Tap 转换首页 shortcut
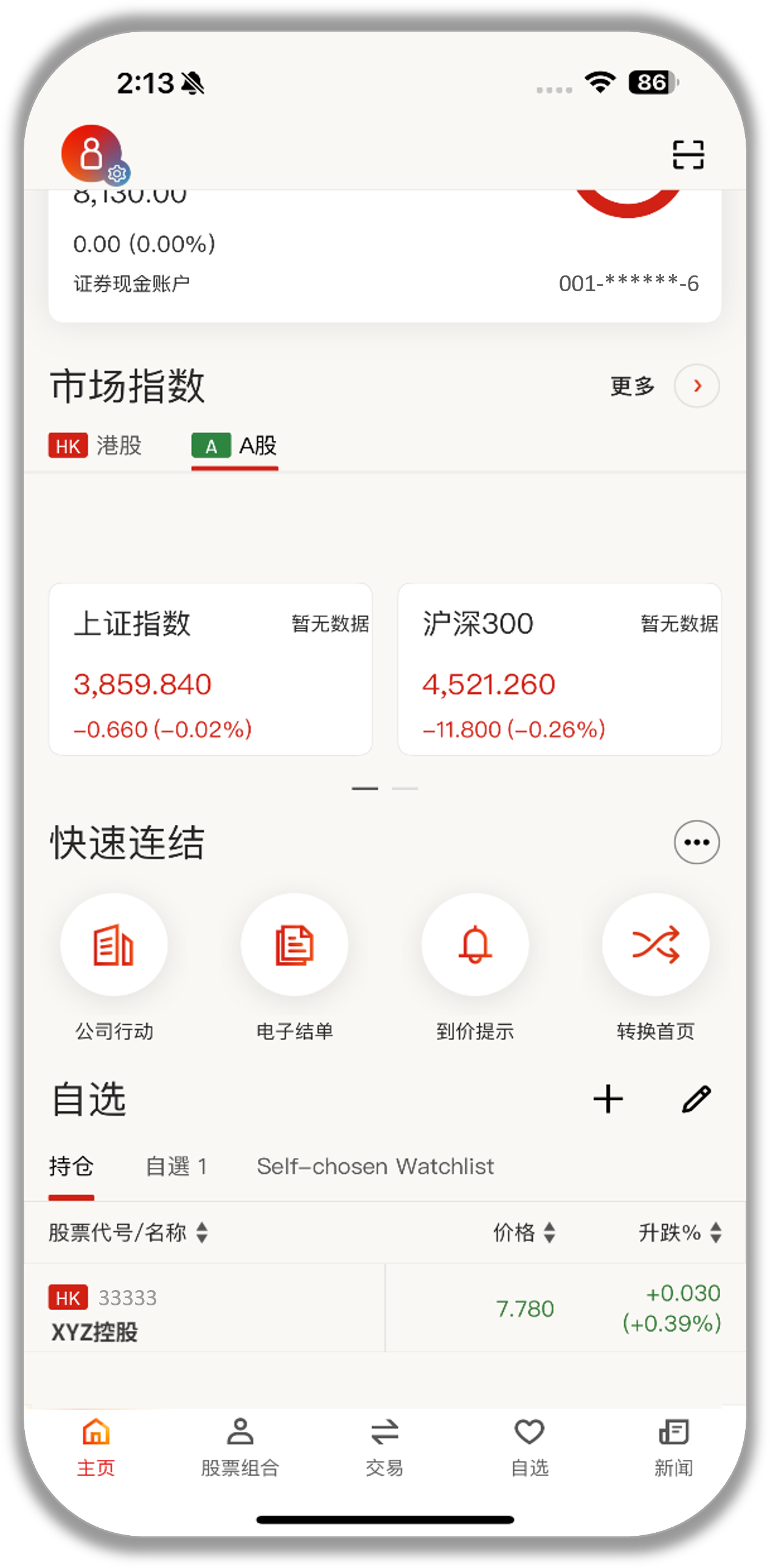Image resolution: width=770 pixels, height=1568 pixels. point(656,945)
